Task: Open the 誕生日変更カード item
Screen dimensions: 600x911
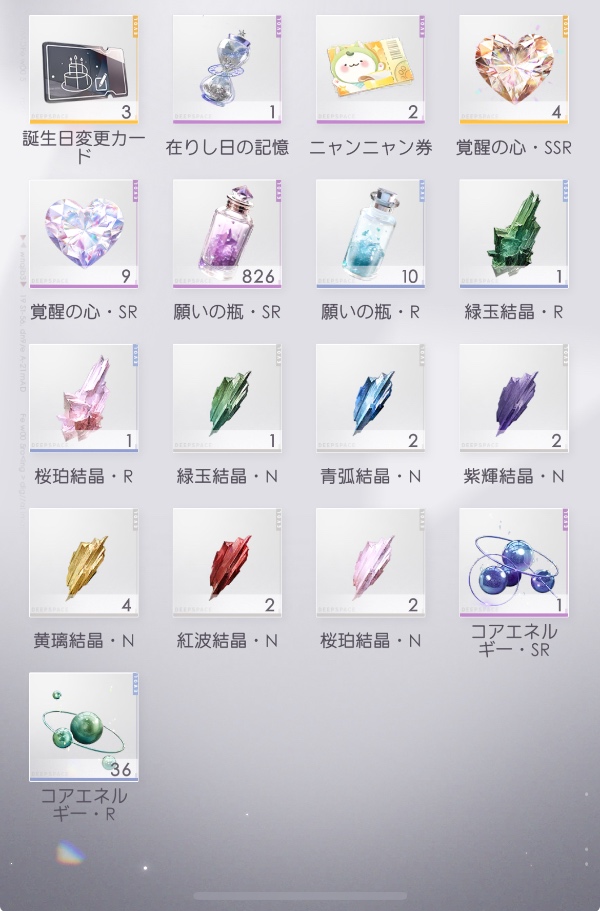Action: click(x=84, y=69)
